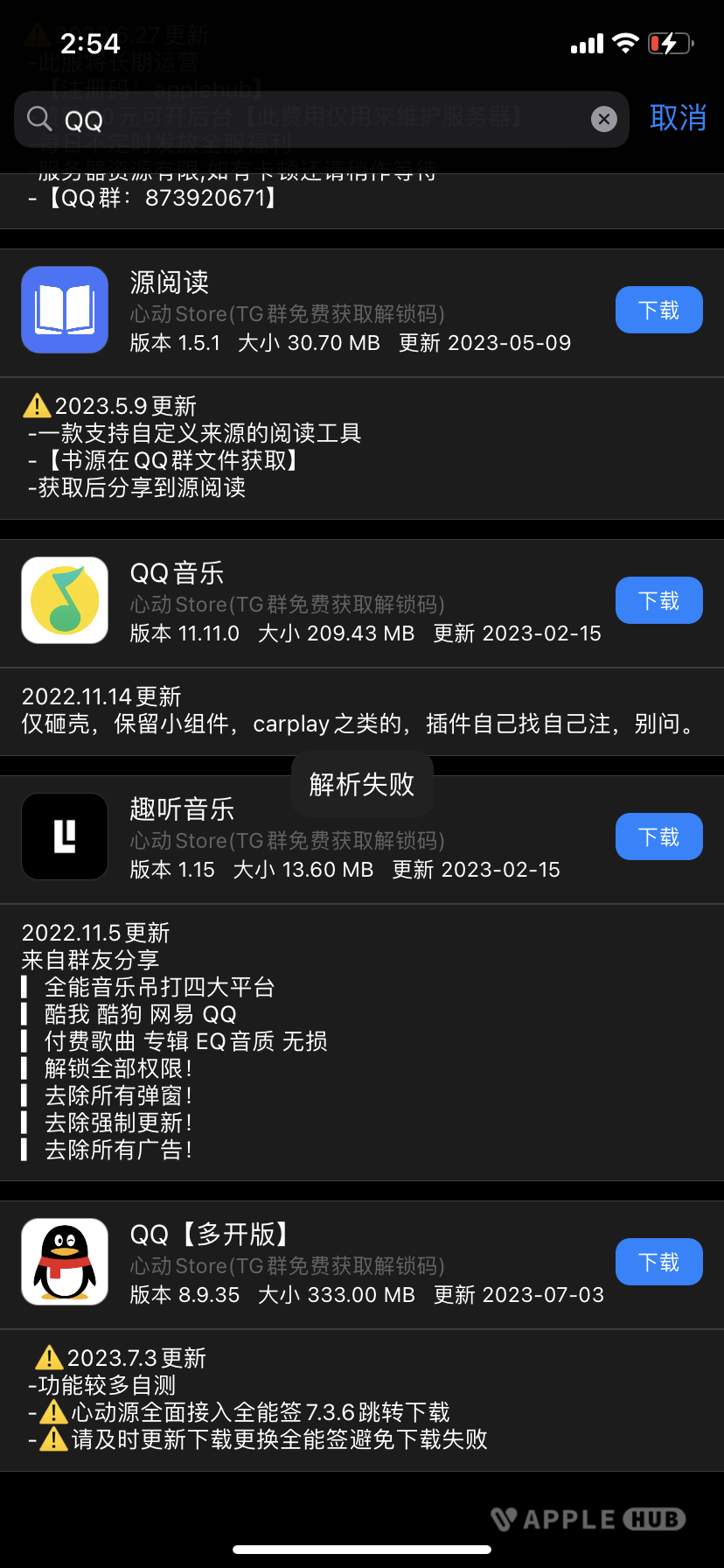Tap the QQ【多开版】penguin icon

point(64,1261)
